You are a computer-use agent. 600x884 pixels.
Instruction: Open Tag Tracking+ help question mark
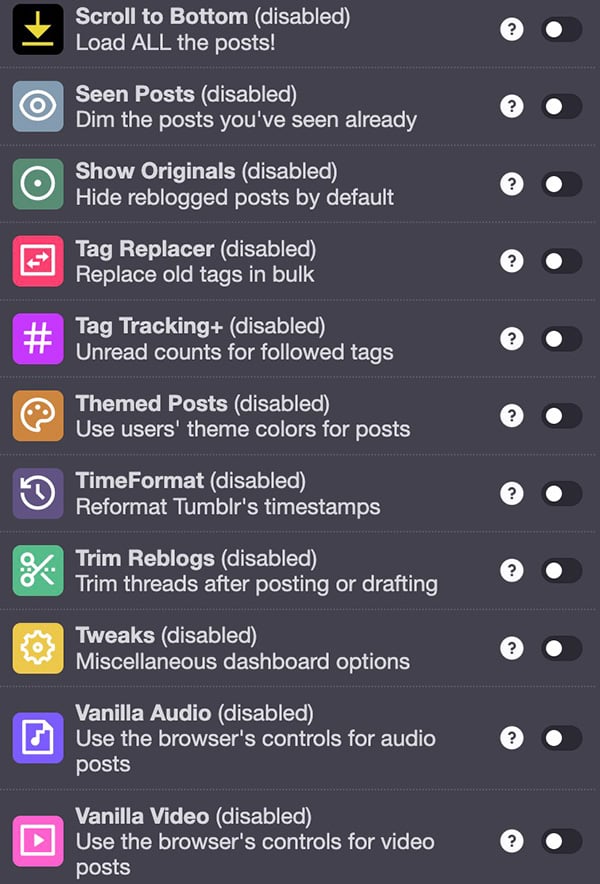(x=511, y=338)
